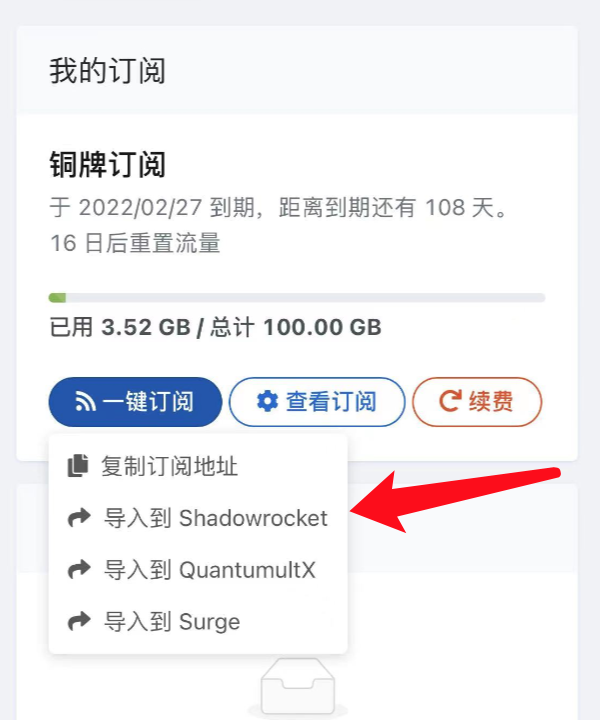The height and width of the screenshot is (720, 600).
Task: Choose 导入到 Shadowrocket
Action: [197, 518]
